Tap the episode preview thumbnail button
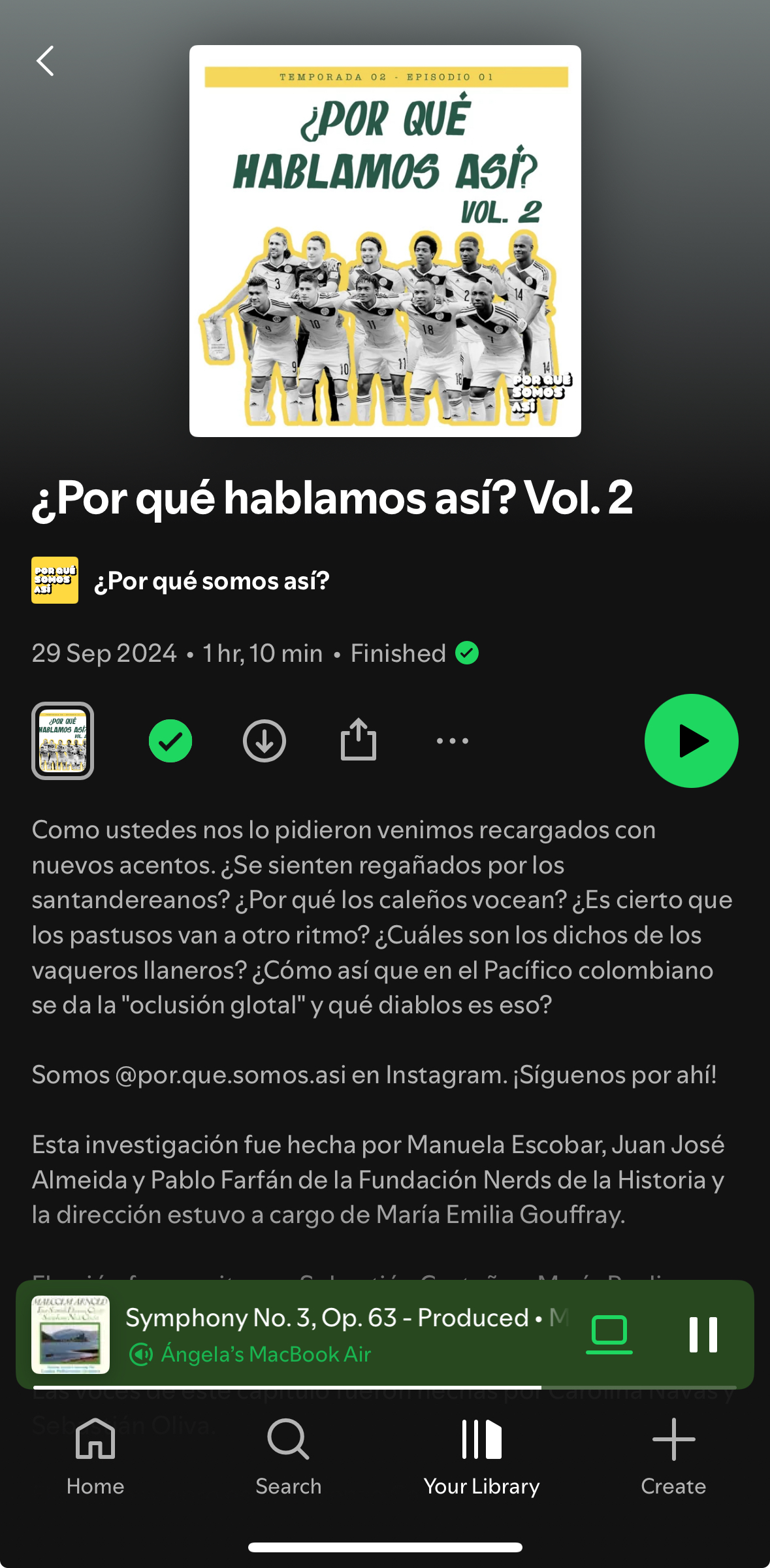 (63, 741)
